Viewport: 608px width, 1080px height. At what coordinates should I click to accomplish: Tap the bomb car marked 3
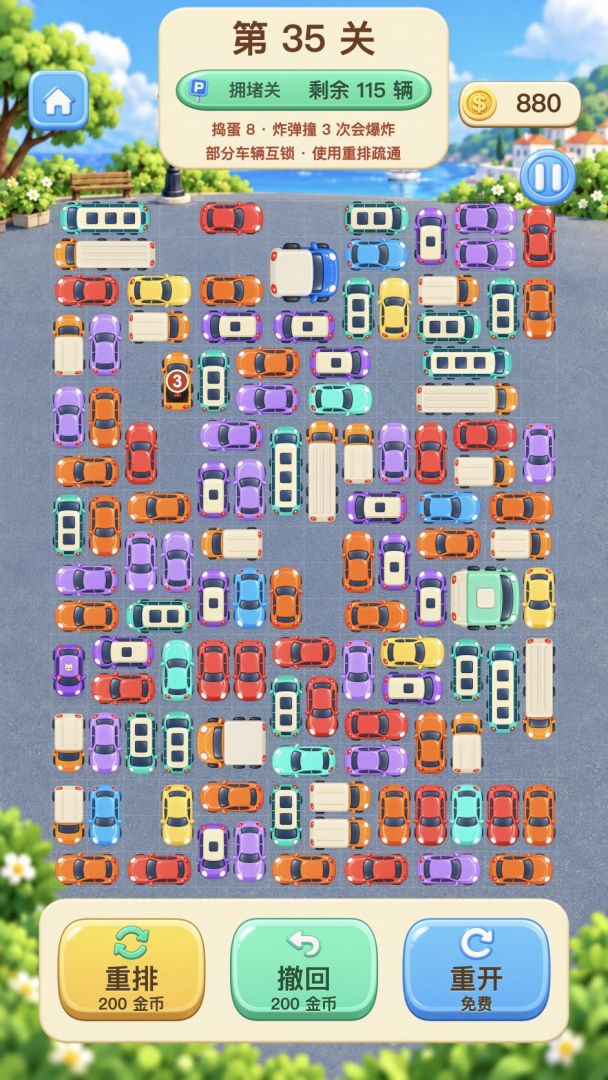click(x=178, y=381)
